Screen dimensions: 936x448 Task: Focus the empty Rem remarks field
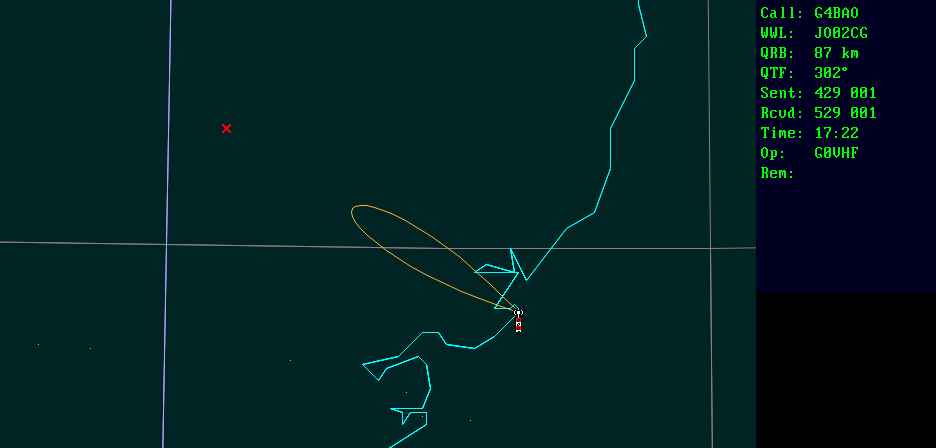840,173
